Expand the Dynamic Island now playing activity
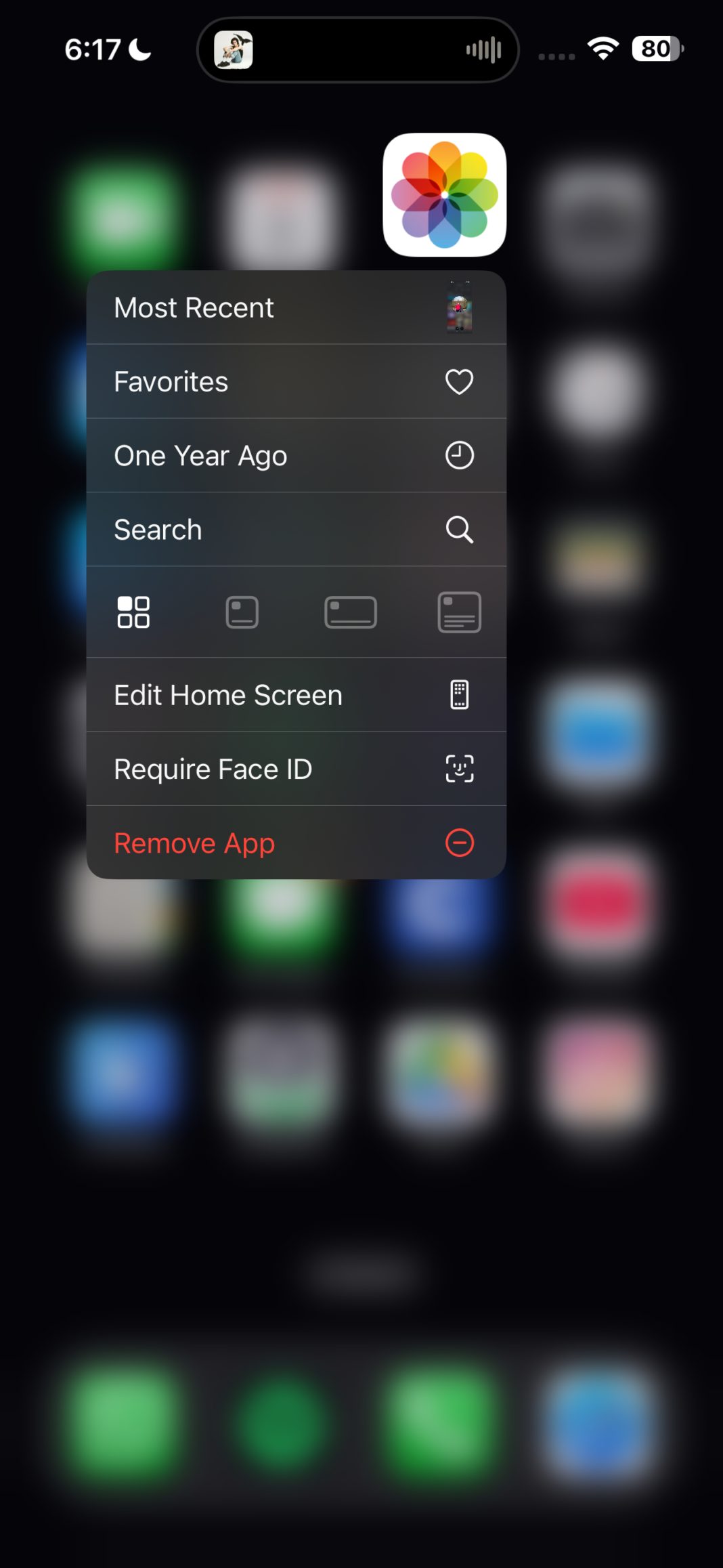This screenshot has width=723, height=1568. pos(357,49)
